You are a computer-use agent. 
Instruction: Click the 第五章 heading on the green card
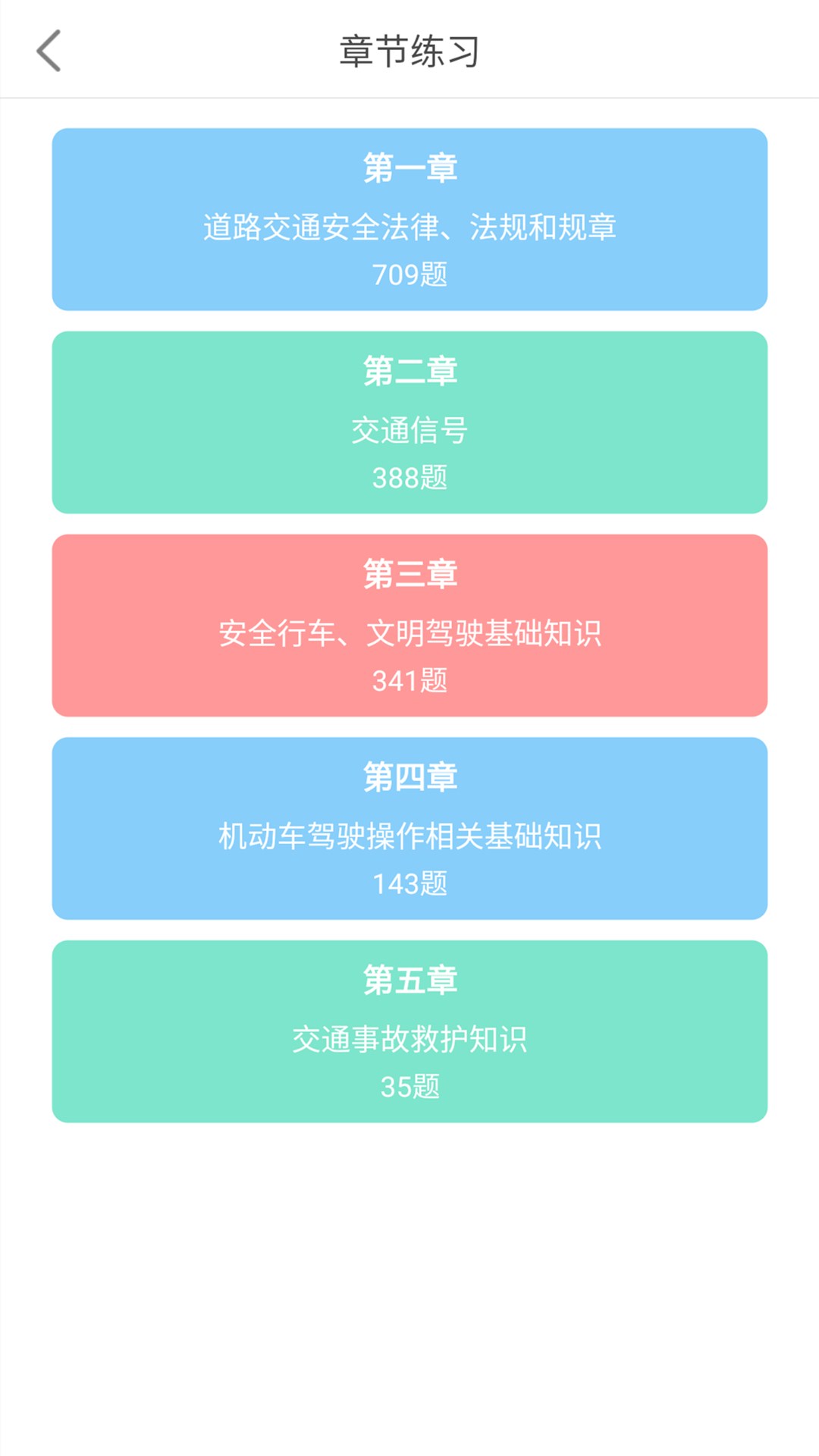pos(409,981)
